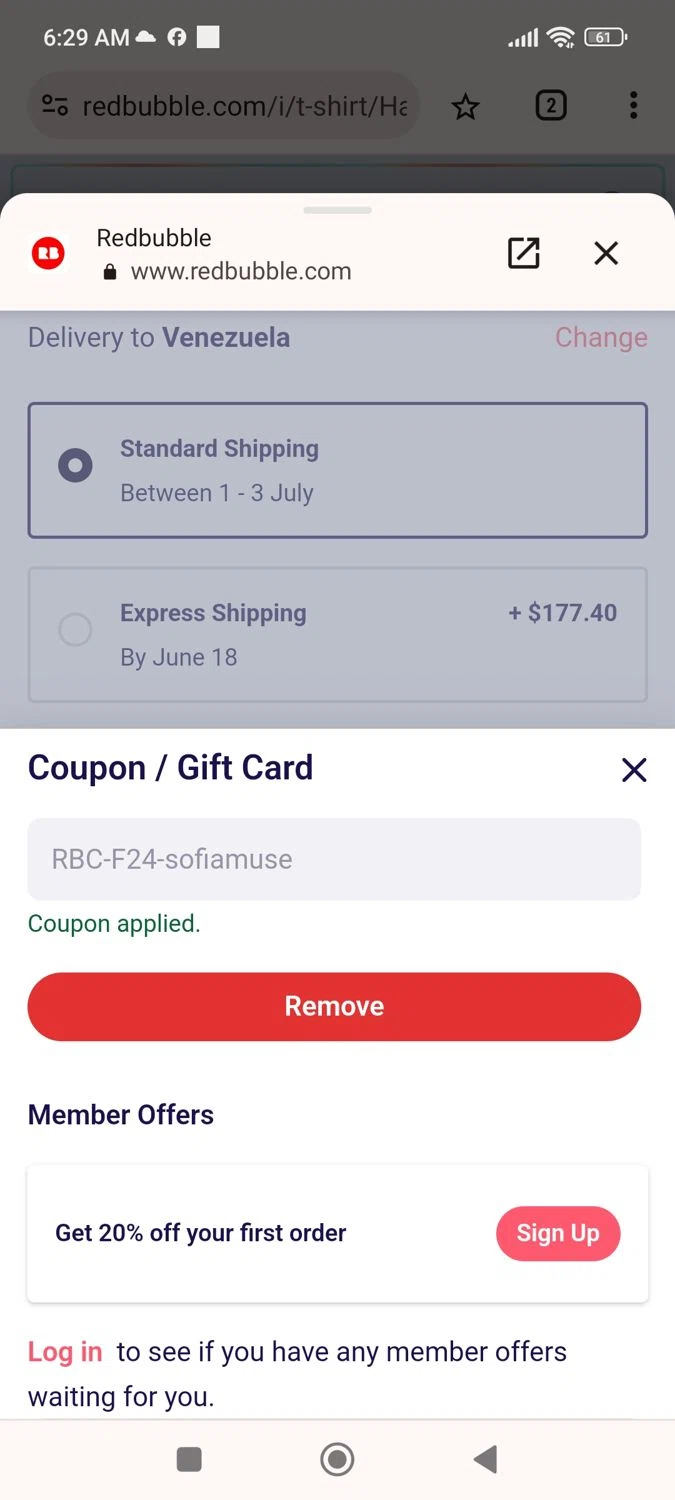Remove the applied coupon
The image size is (675, 1500).
tap(334, 1006)
